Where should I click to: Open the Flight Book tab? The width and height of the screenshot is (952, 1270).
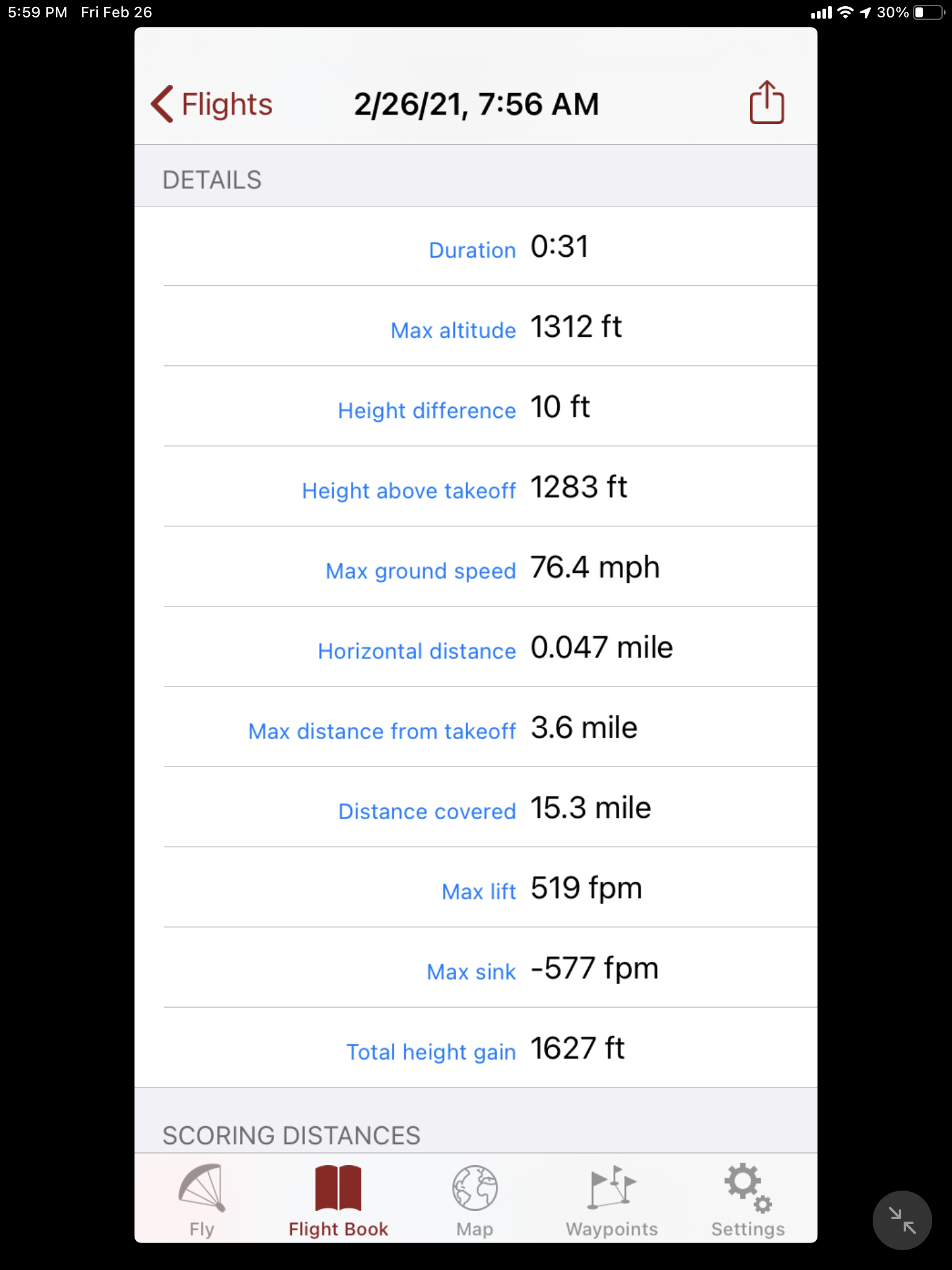point(338,1200)
